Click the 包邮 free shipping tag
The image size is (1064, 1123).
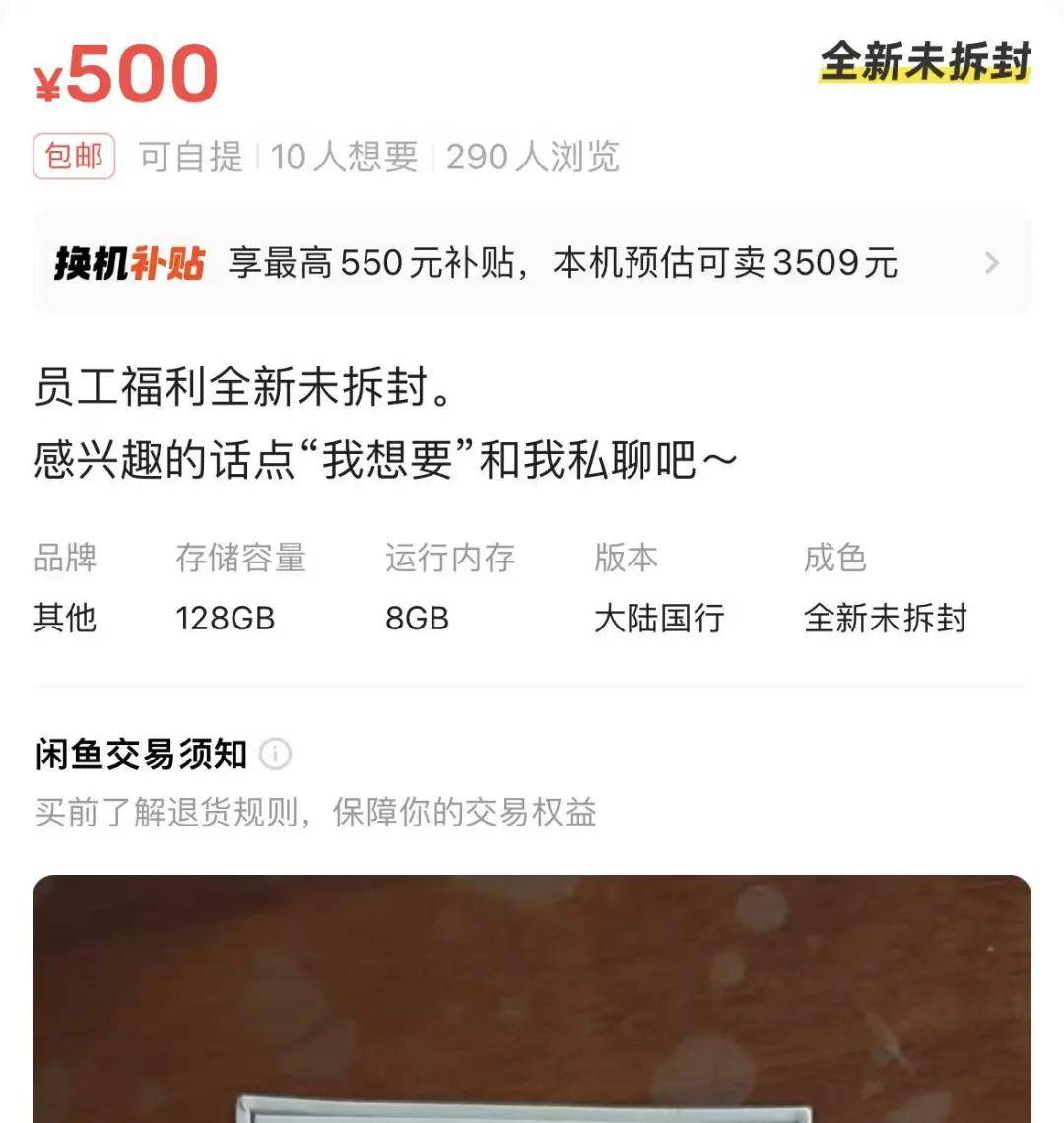pyautogui.click(x=72, y=159)
